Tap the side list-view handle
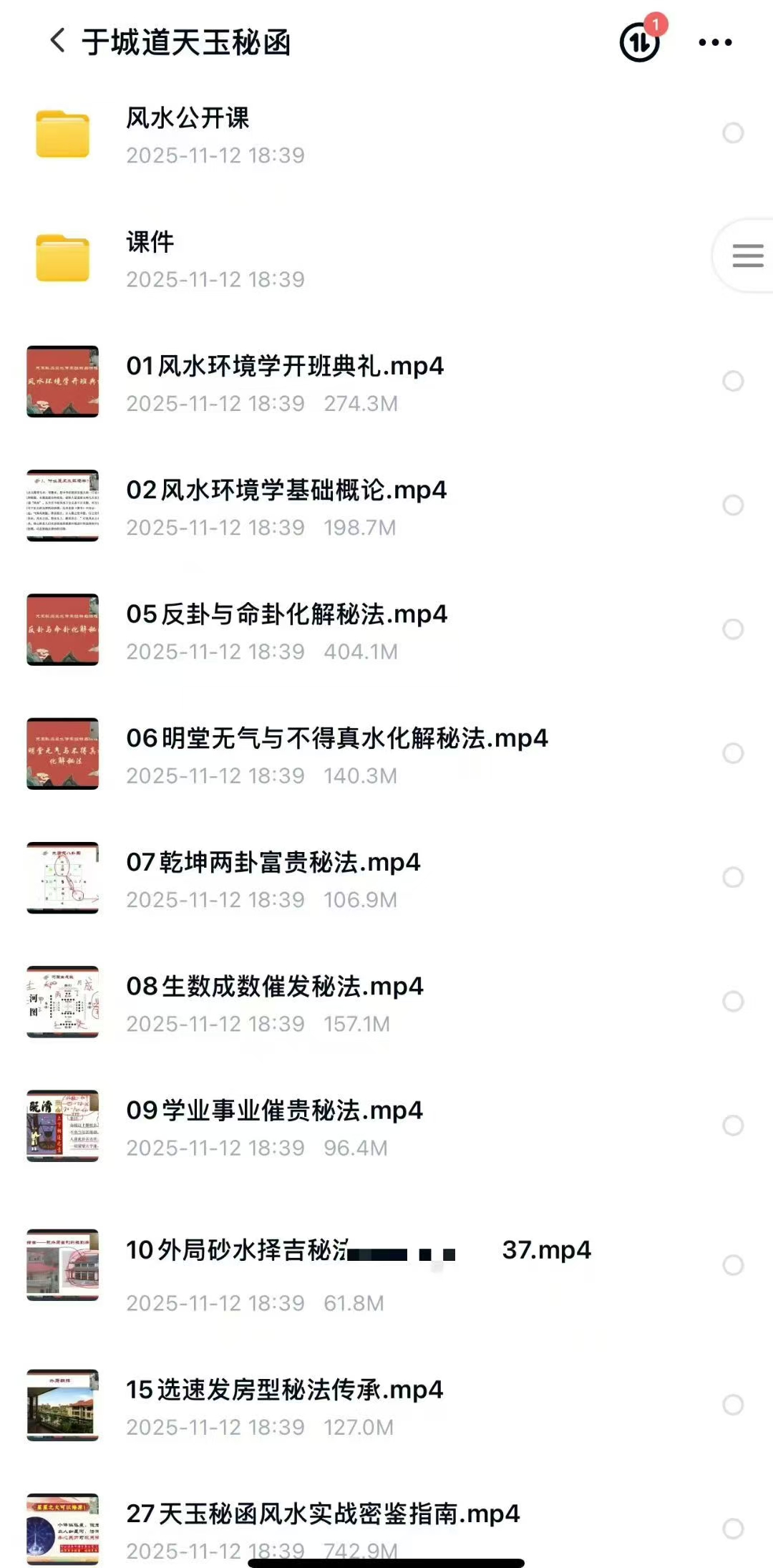This screenshot has width=773, height=1568. point(747,256)
